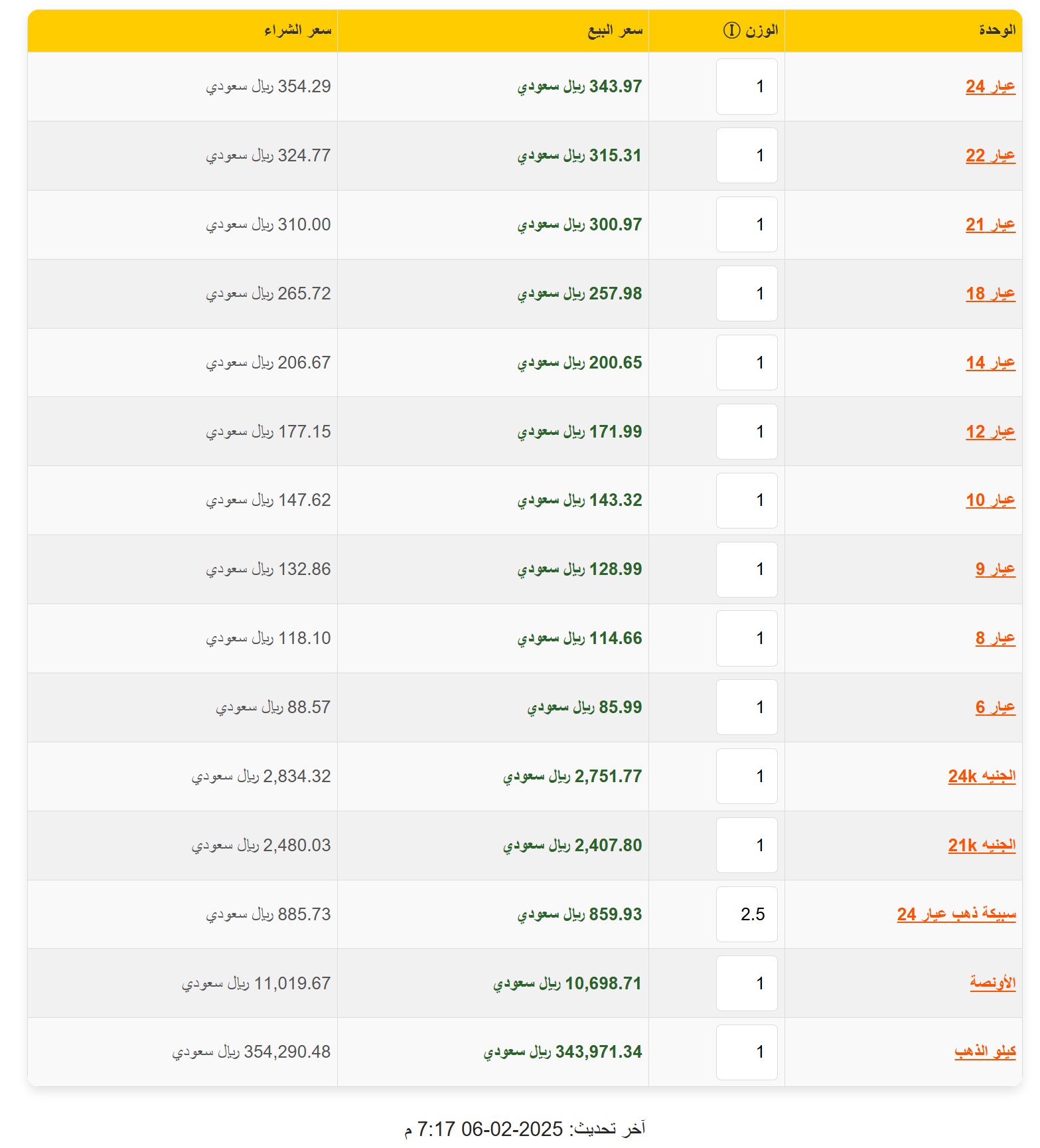Open the عيار 21 link
This screenshot has height=1148, width=1040.
point(990,224)
